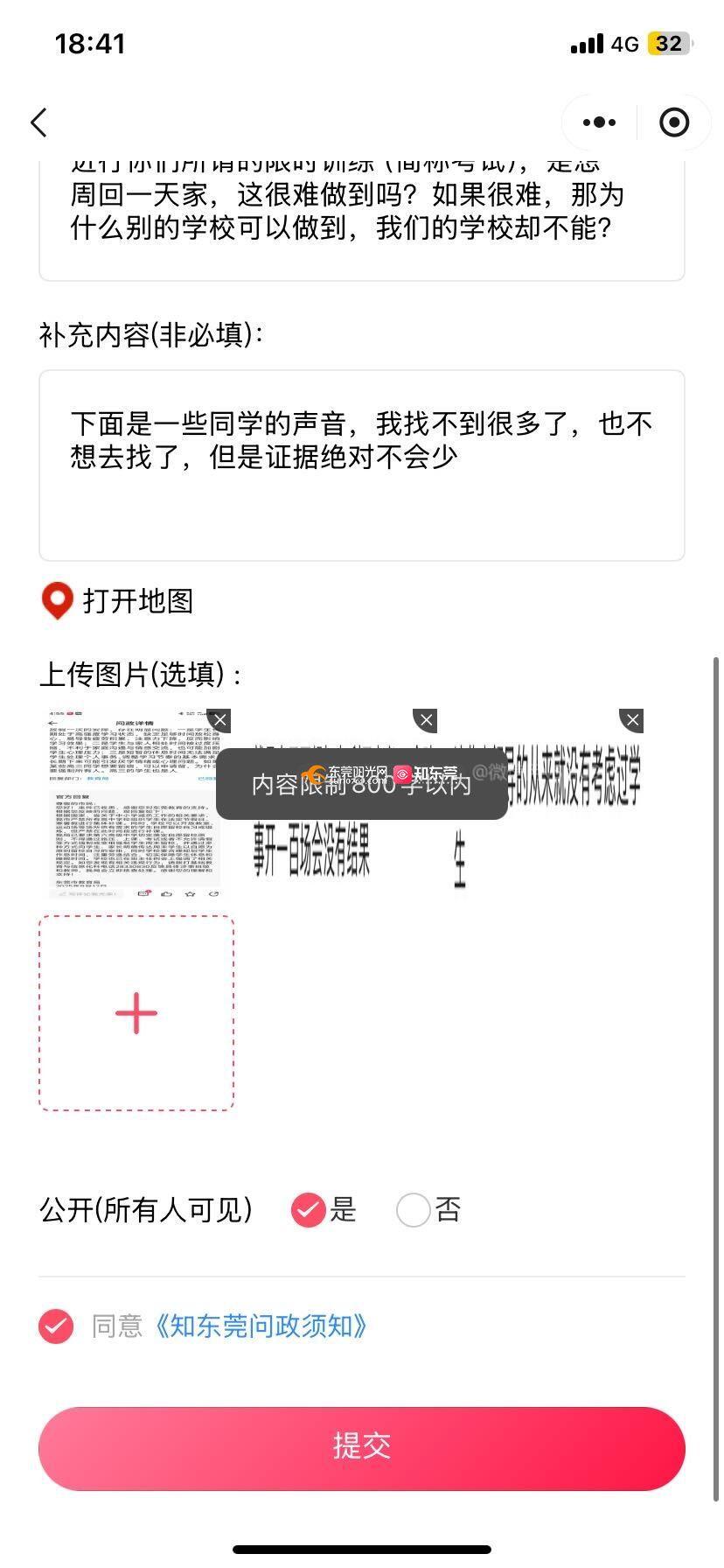724x1568 pixels.
Task: Edit the 补充内容 text field
Action: click(x=361, y=465)
